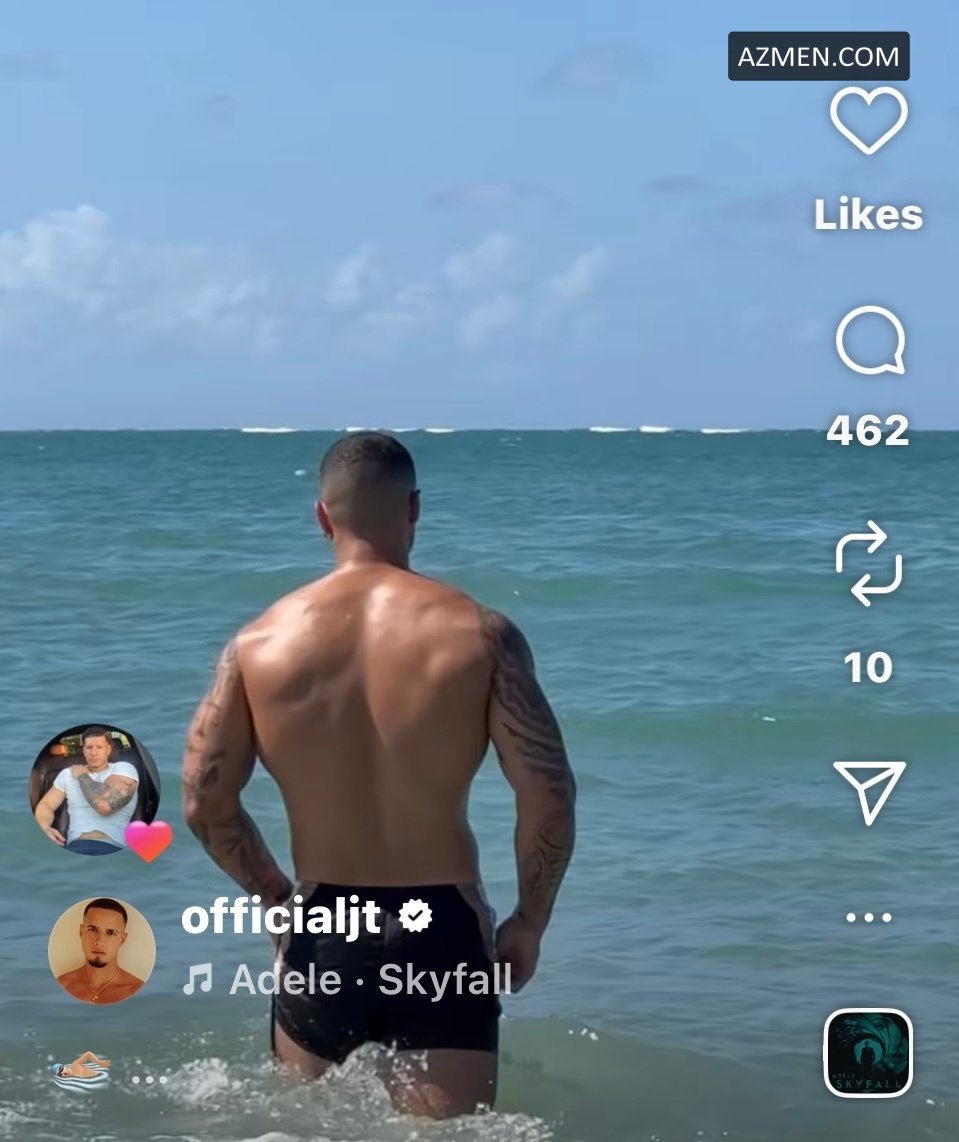This screenshot has height=1142, width=959.
Task: View the liked-by avatar bubble with heart
Action: click(96, 789)
